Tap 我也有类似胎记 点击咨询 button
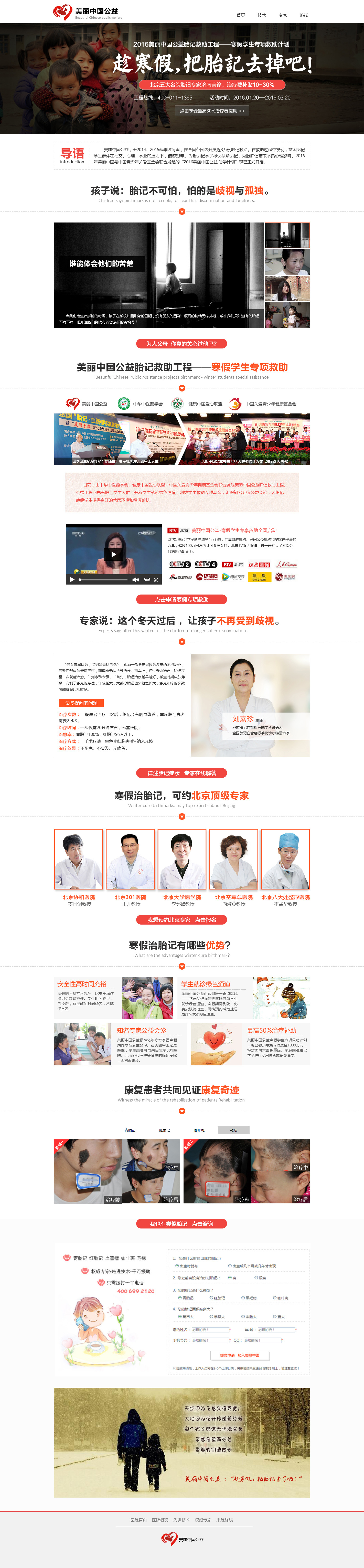 [181, 1223]
